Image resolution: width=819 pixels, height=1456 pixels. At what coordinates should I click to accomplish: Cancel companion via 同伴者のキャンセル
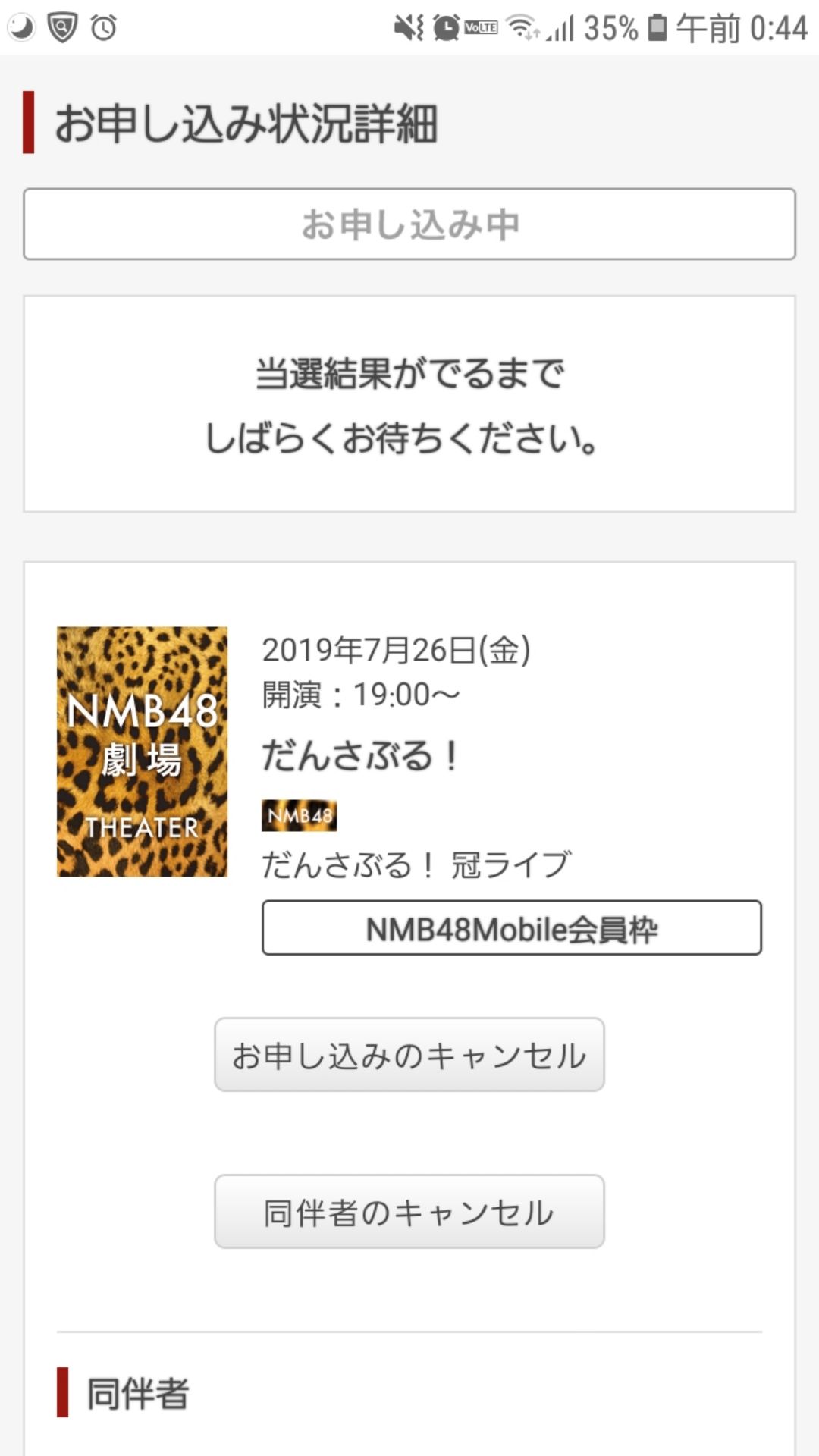coord(409,1212)
